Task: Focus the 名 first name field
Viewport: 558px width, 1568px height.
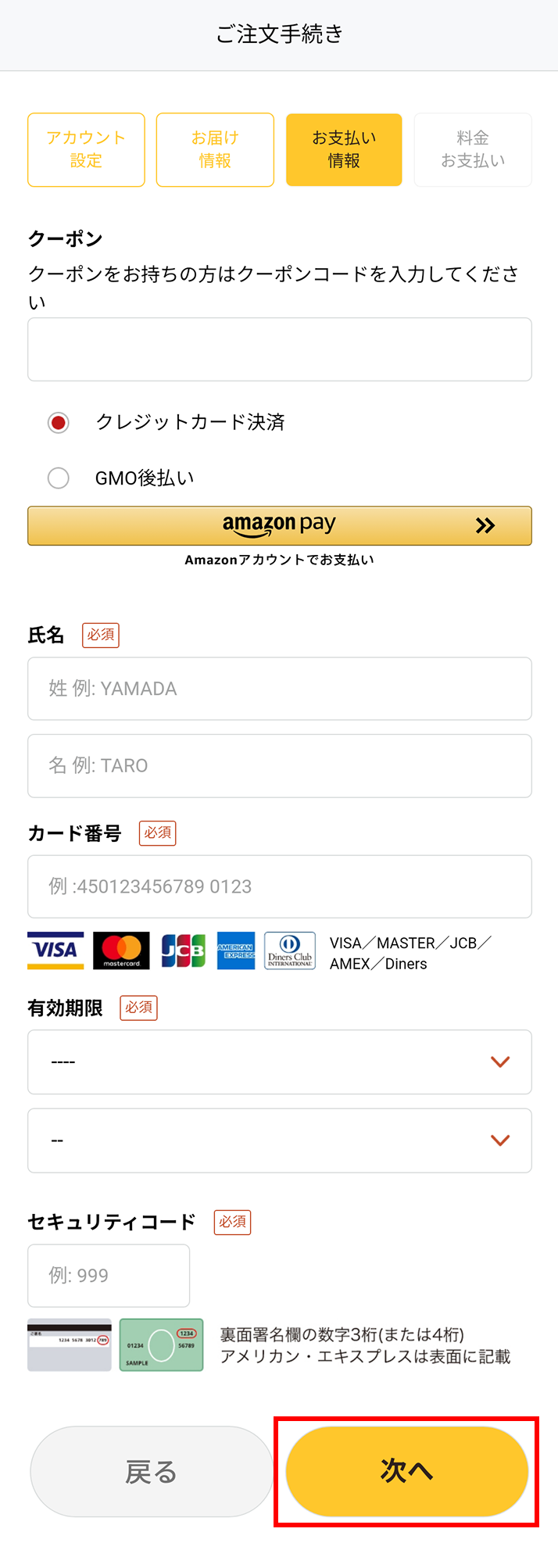Action: click(x=279, y=765)
